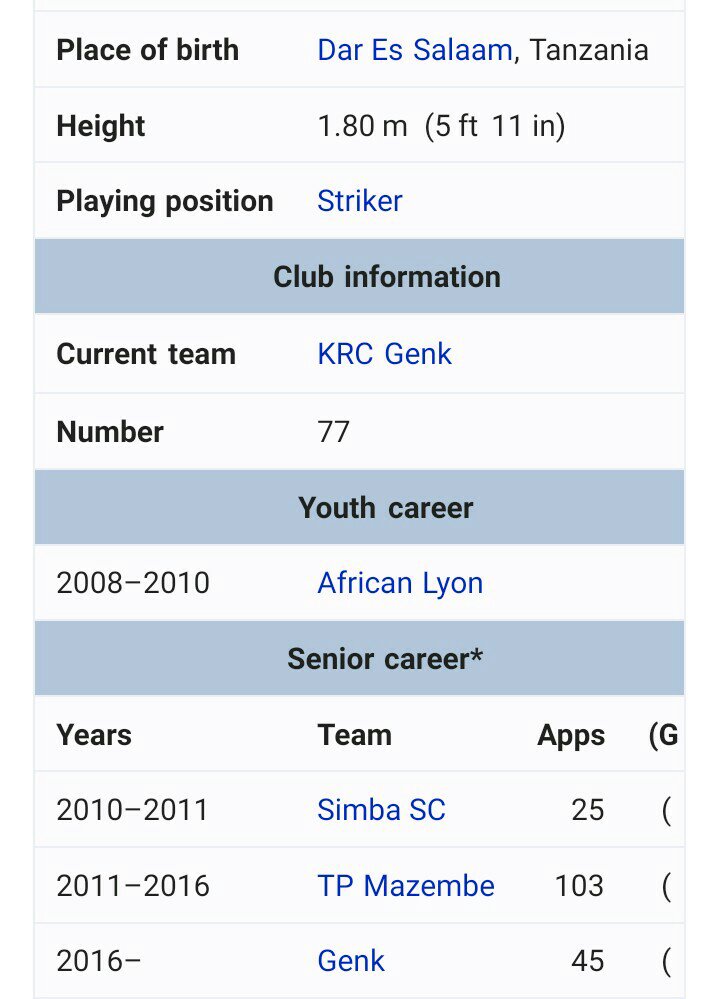
Task: Open the KRC Genk current team link
Action: 384,354
